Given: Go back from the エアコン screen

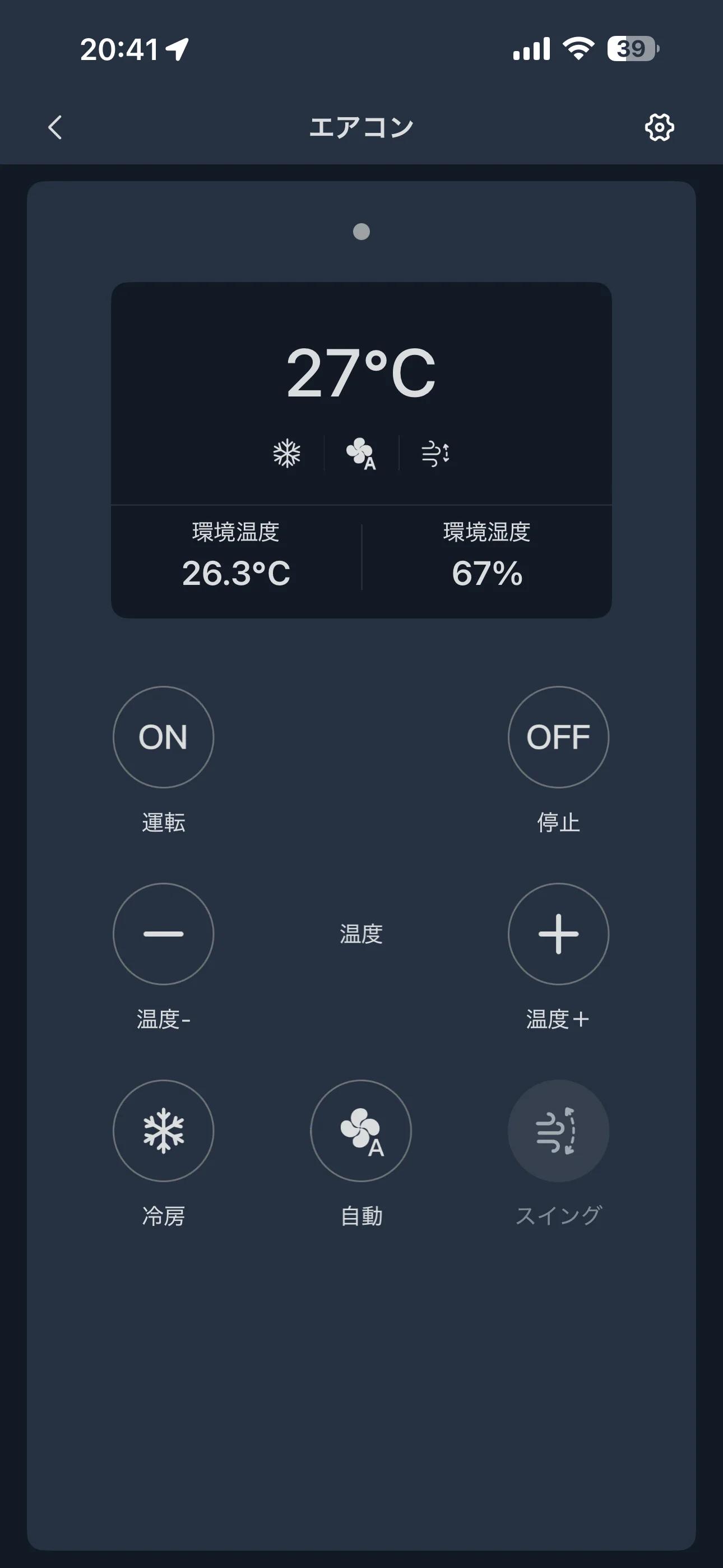Looking at the screenshot, I should click(x=55, y=127).
